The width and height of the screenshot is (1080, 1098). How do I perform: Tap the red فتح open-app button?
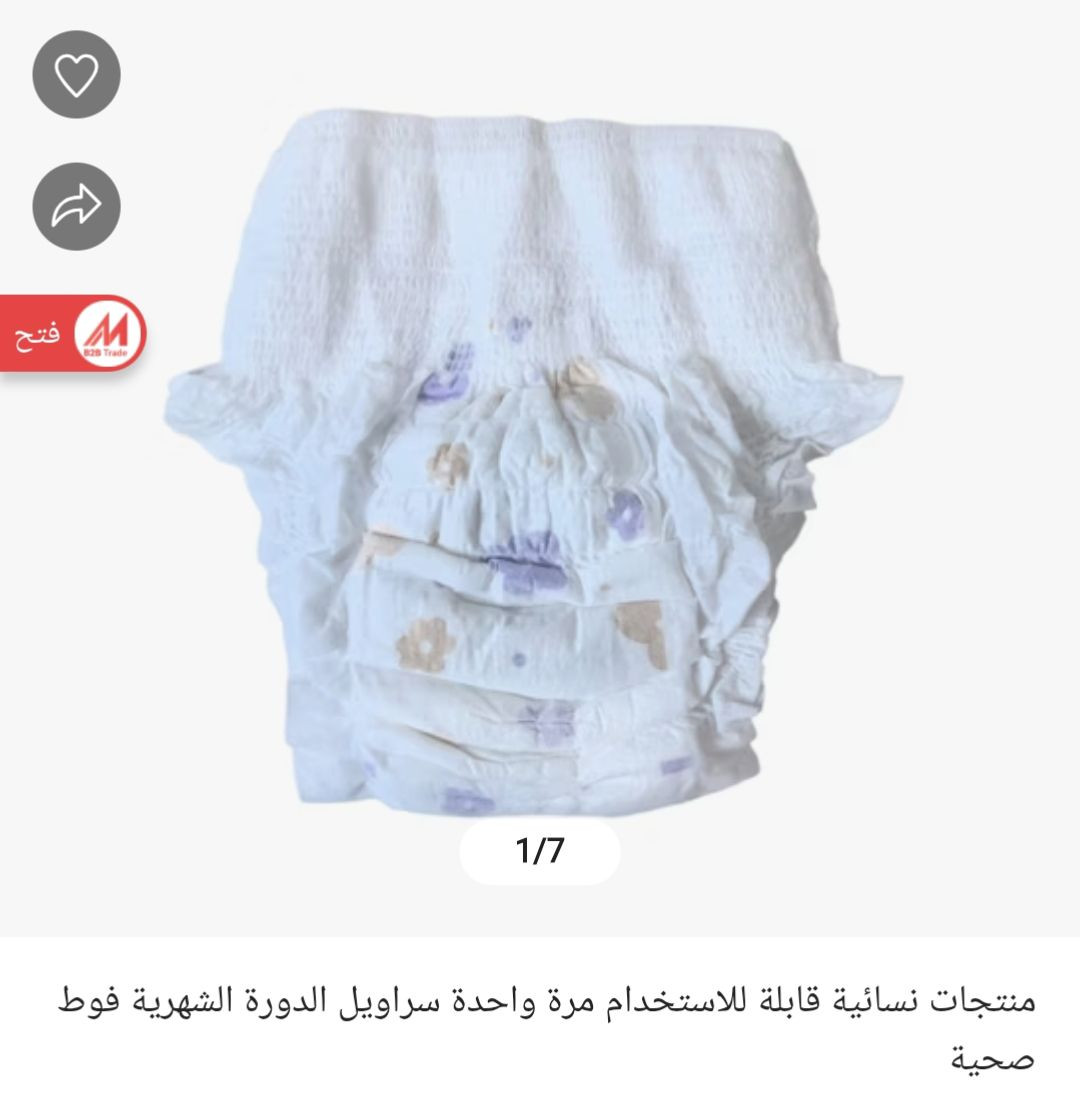[72, 333]
